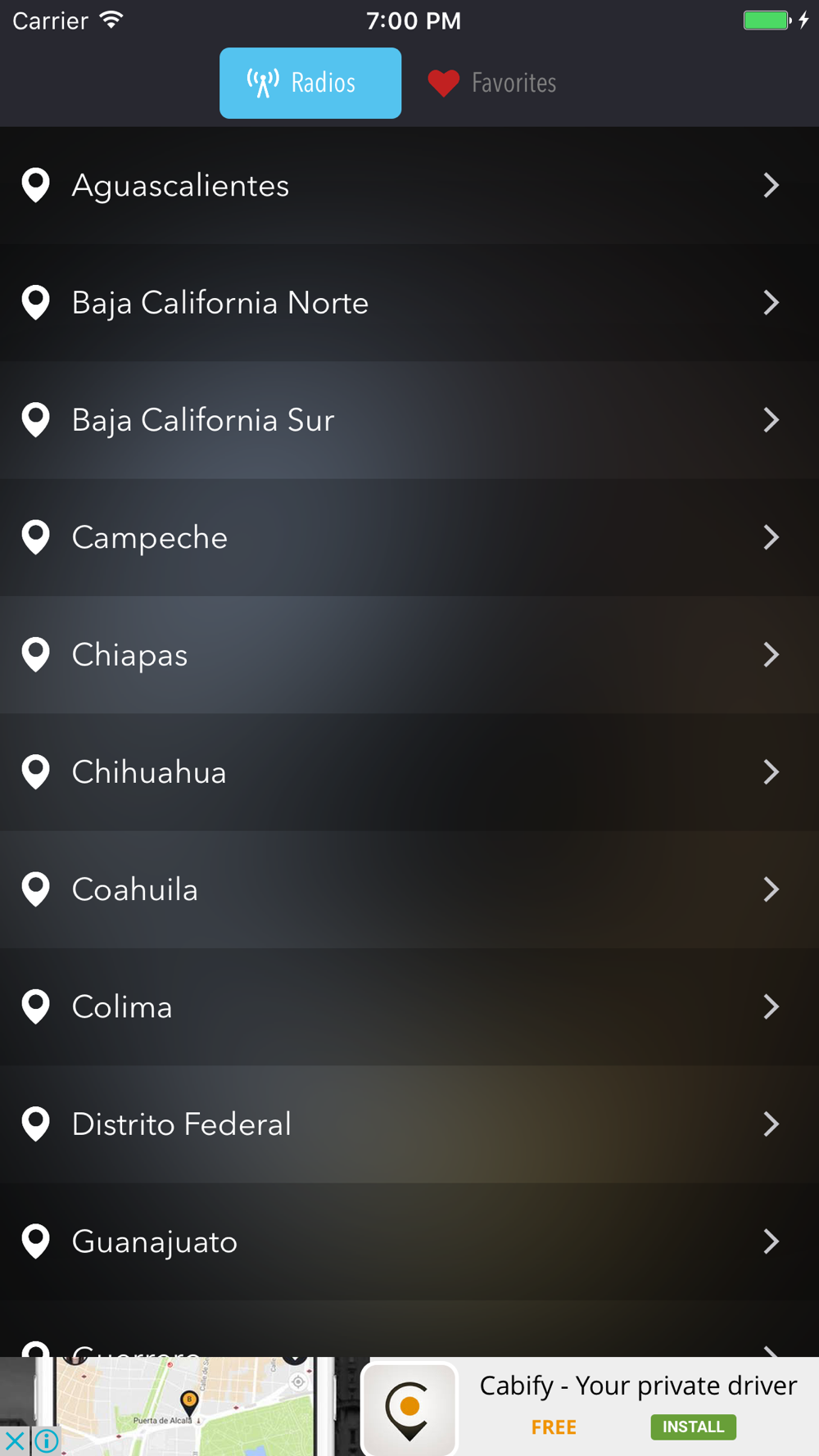The height and width of the screenshot is (1456, 819).
Task: Open the ad info icon
Action: click(x=47, y=1440)
